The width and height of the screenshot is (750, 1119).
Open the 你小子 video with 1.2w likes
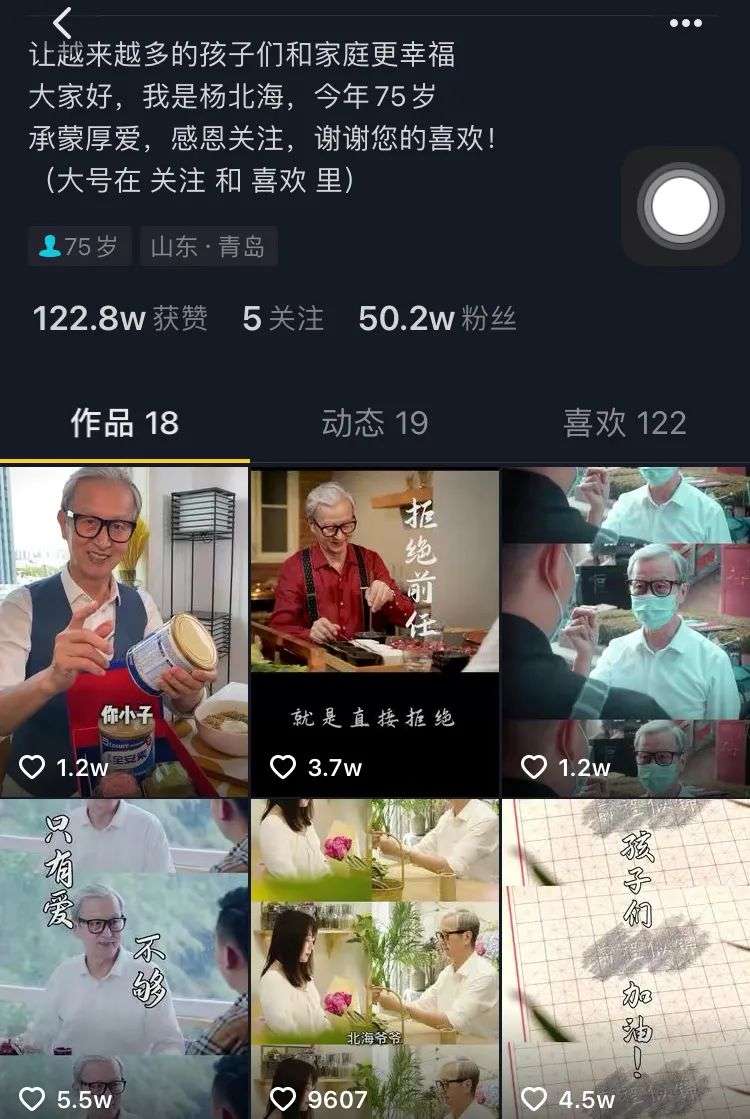click(x=124, y=632)
